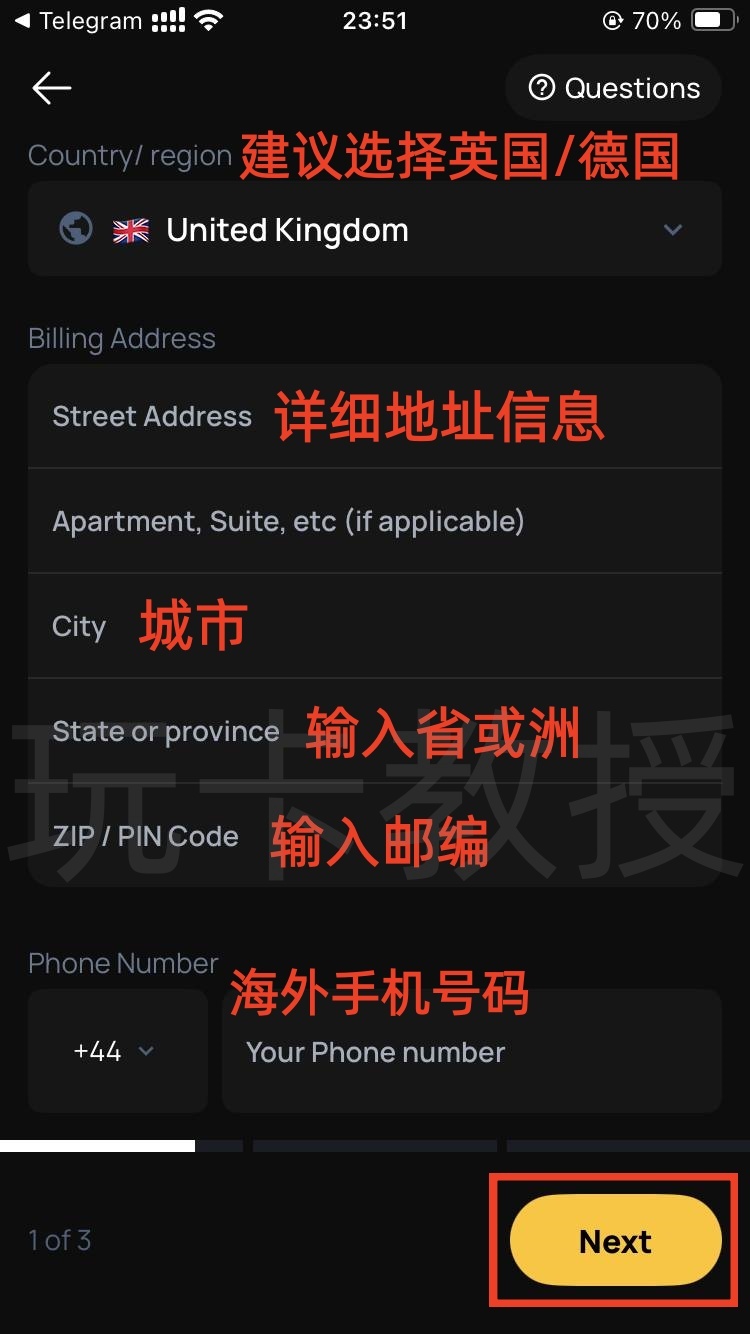
Task: Tap the question mark help icon
Action: click(x=541, y=88)
